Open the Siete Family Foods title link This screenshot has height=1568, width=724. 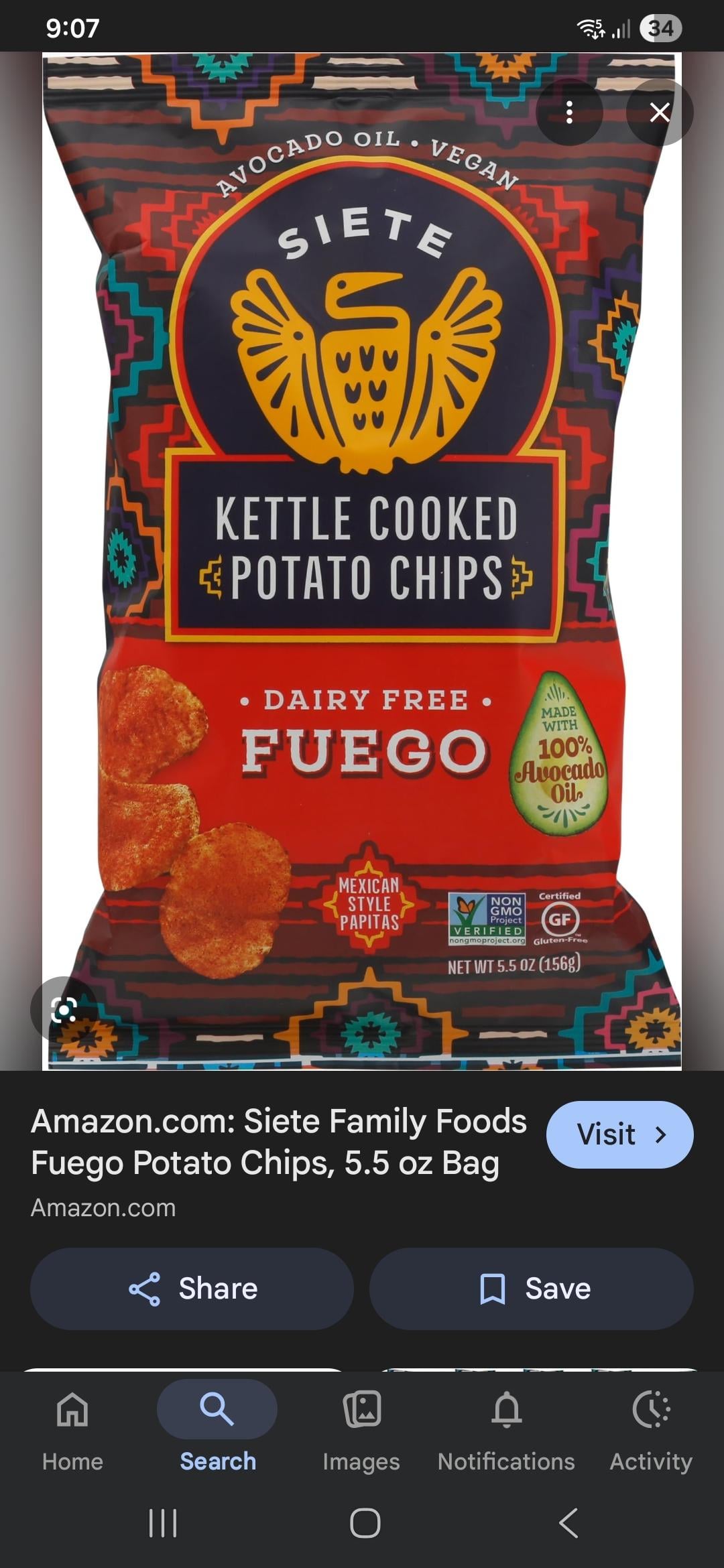[x=278, y=1141]
